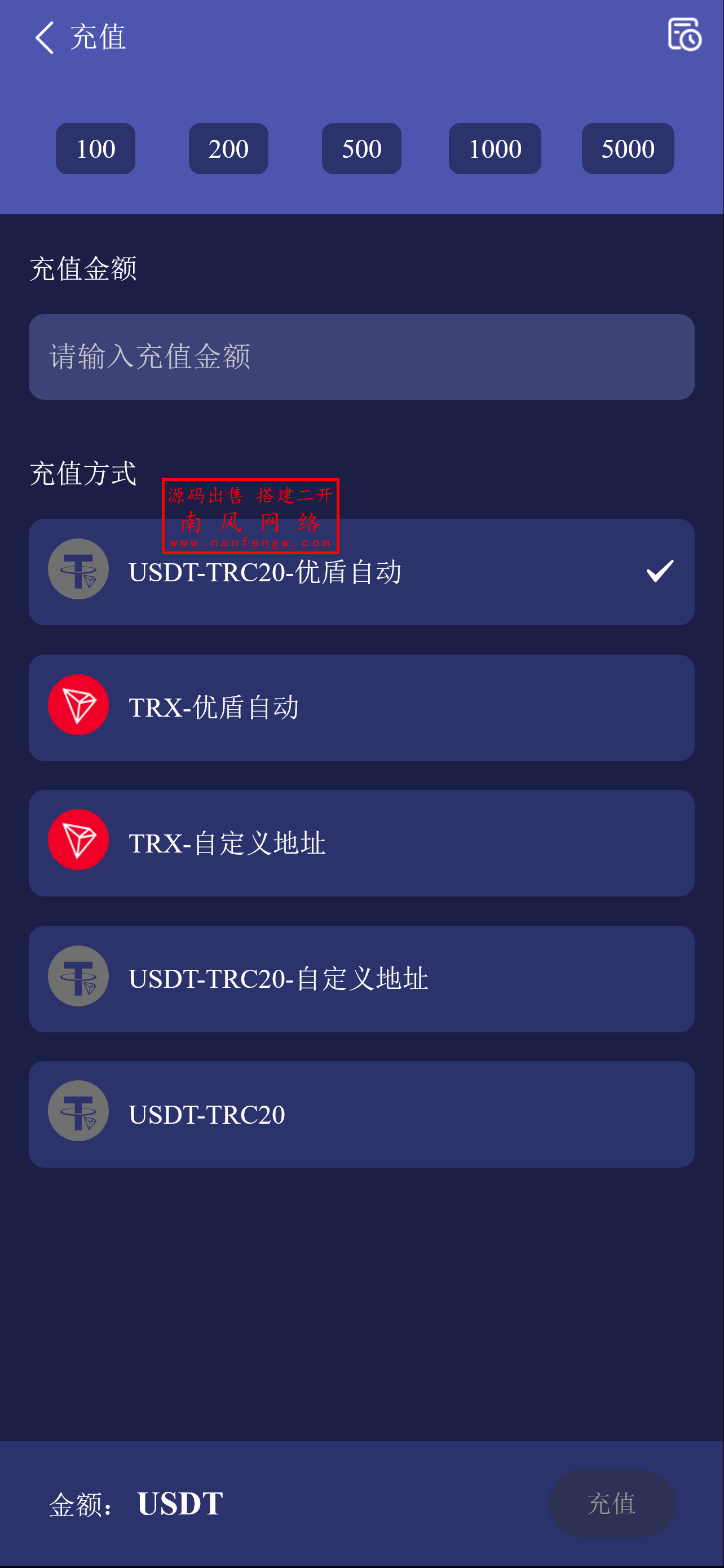Image resolution: width=724 pixels, height=1568 pixels.
Task: Select TRX-优盾自动 as payment method
Action: coord(361,707)
